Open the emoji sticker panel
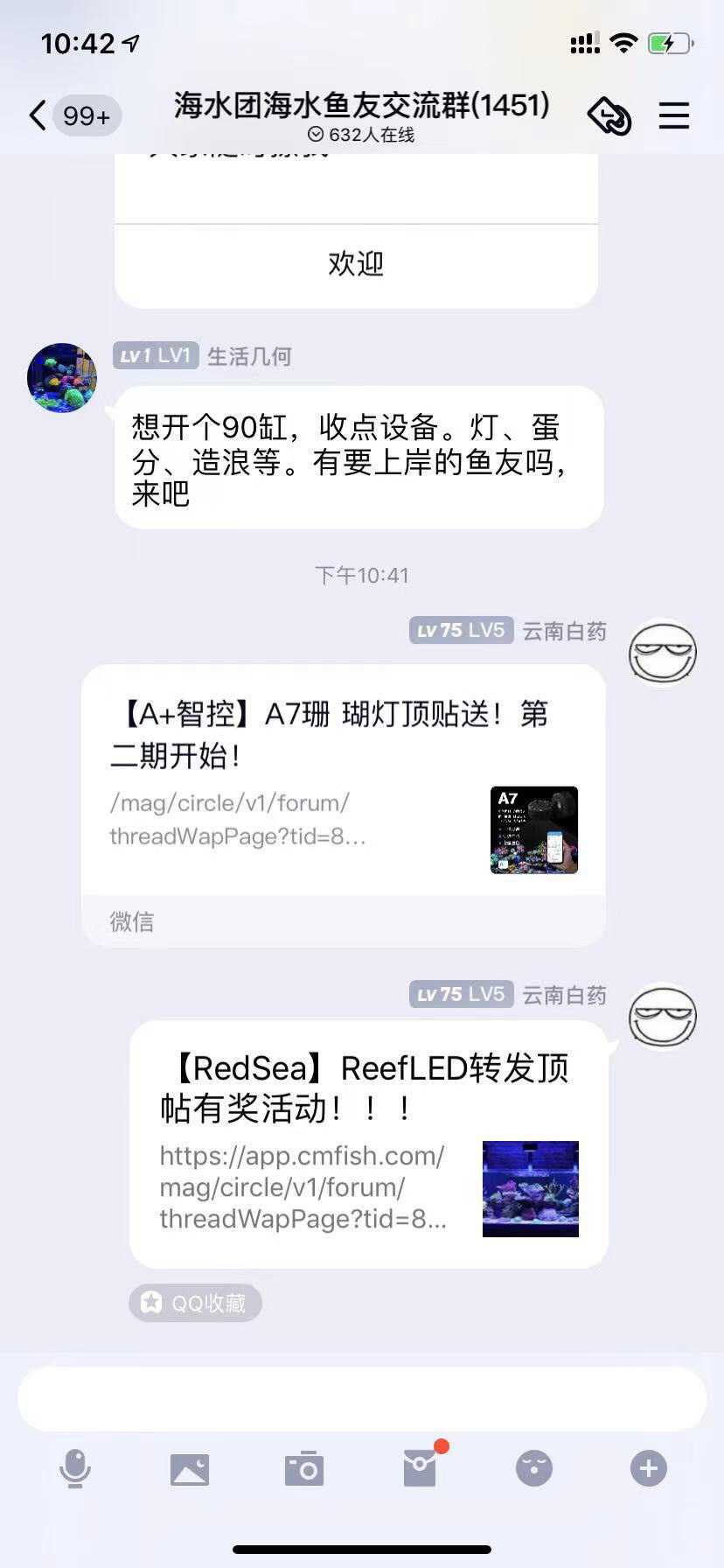This screenshot has width=724, height=1568. tap(534, 1468)
